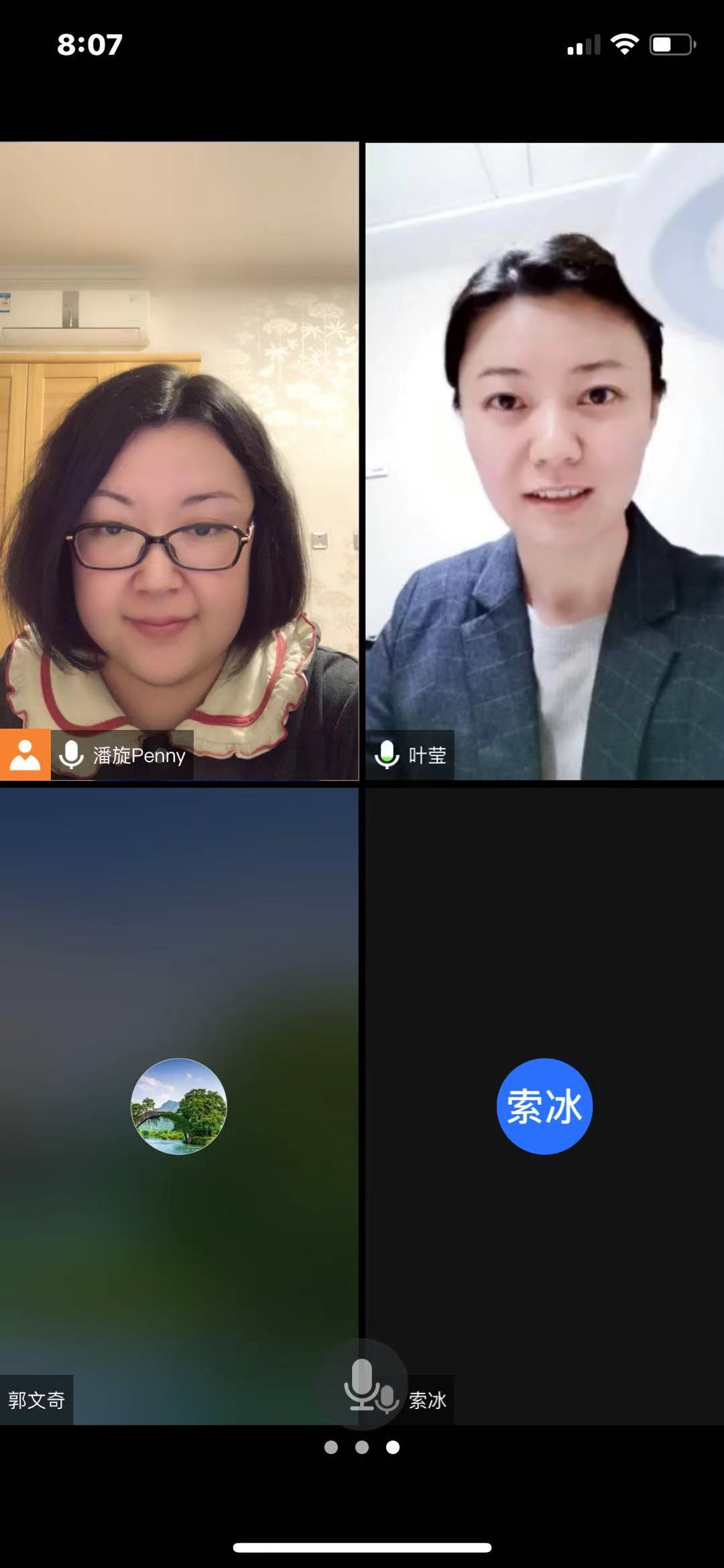The height and width of the screenshot is (1568, 724).
Task: Select 叶莹's video tile
Action: tap(544, 461)
